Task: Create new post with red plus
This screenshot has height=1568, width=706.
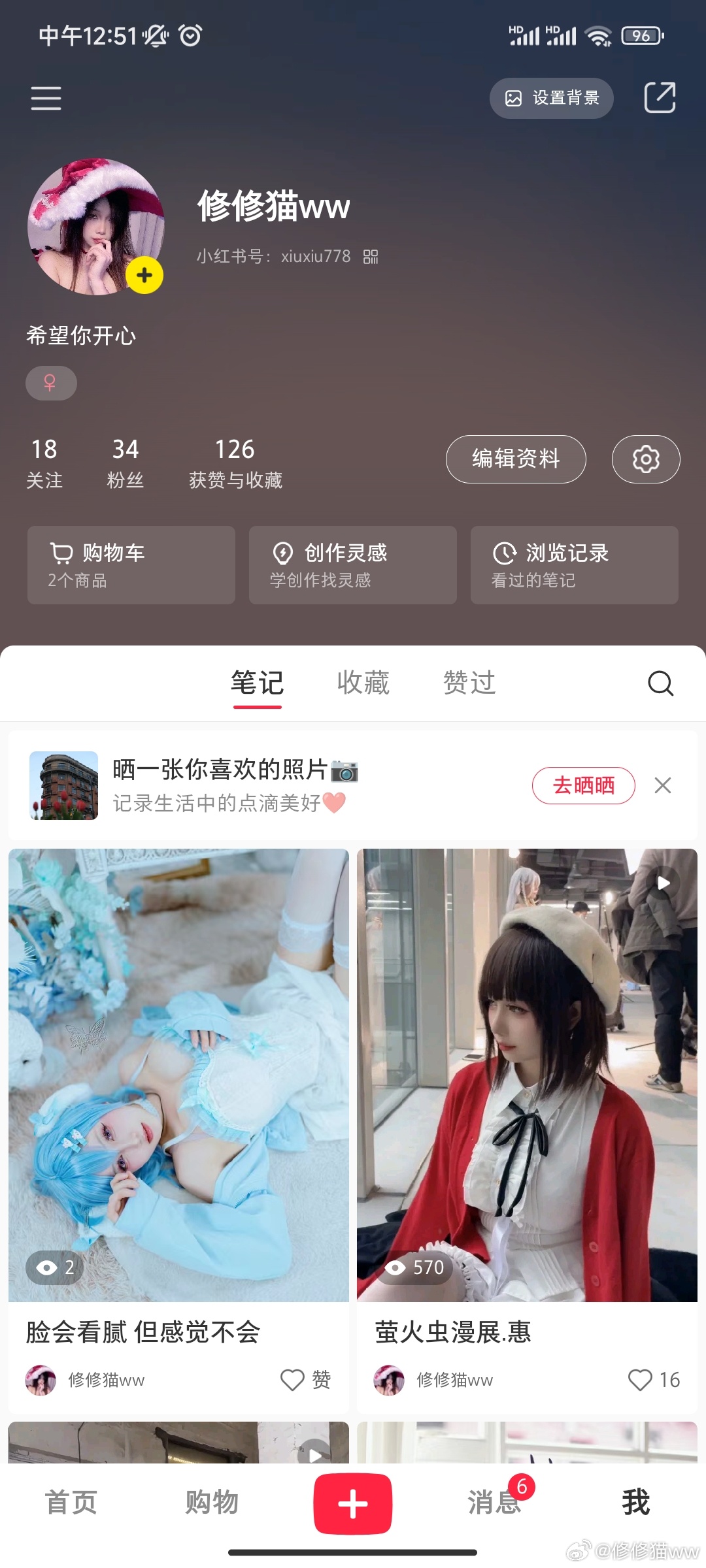Action: tap(352, 1503)
